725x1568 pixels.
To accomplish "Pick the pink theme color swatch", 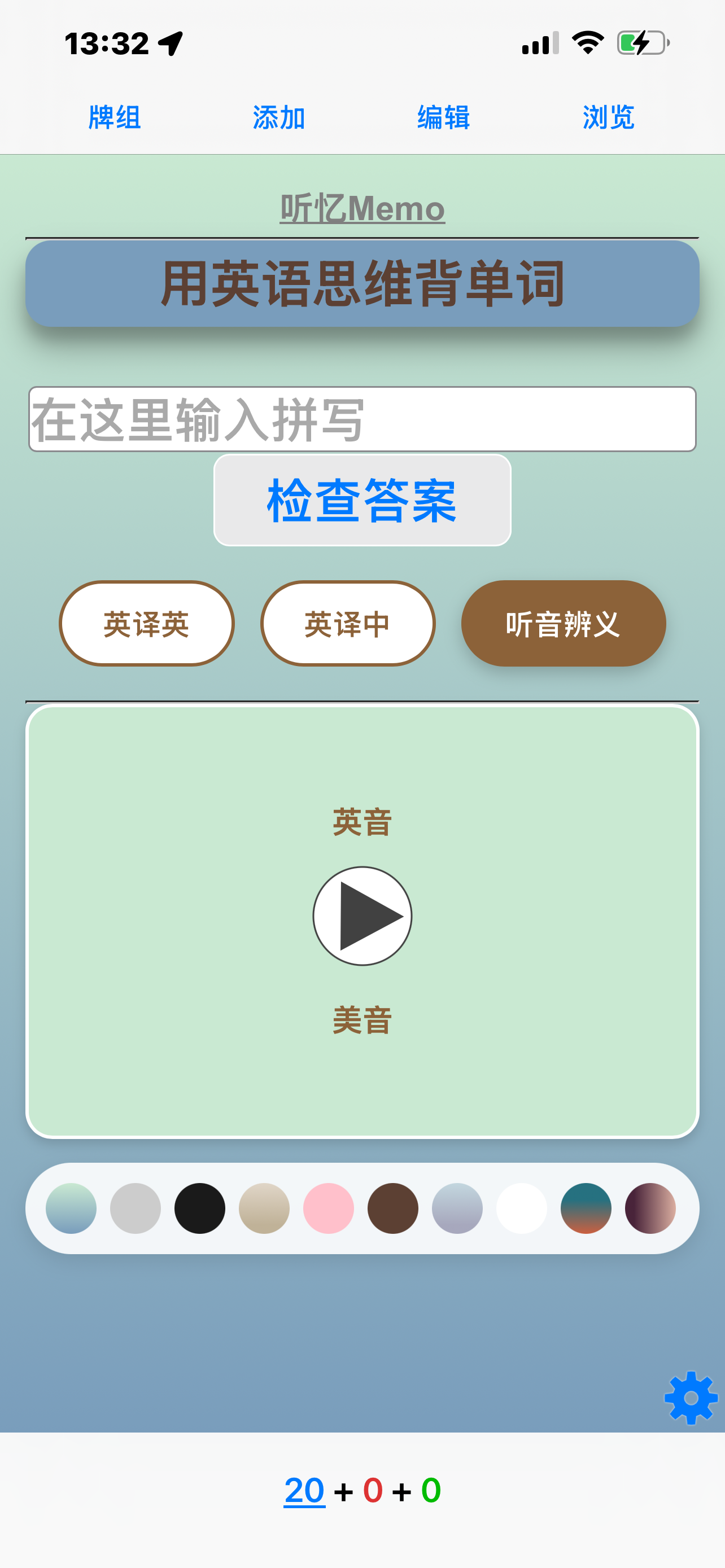I will point(329,1208).
